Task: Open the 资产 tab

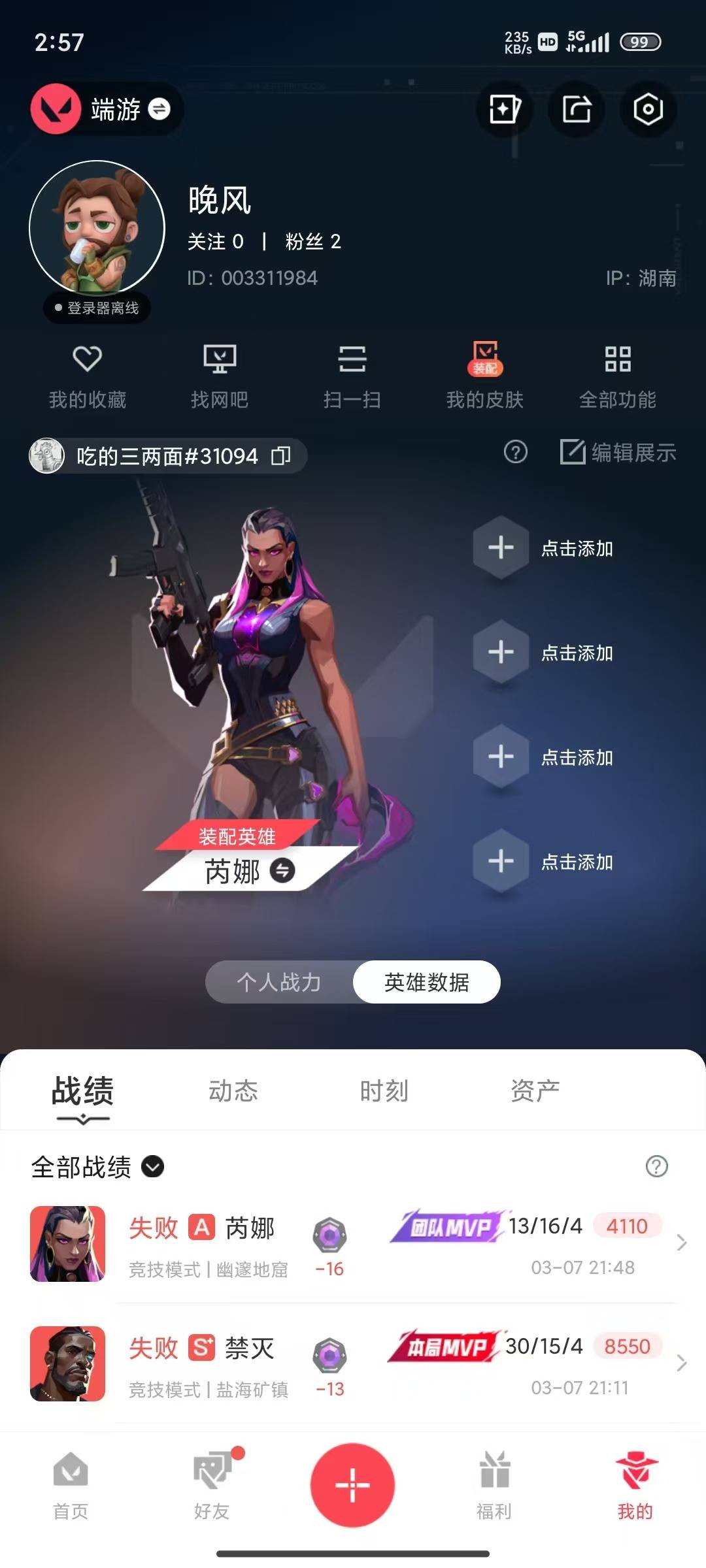Action: 535,1090
